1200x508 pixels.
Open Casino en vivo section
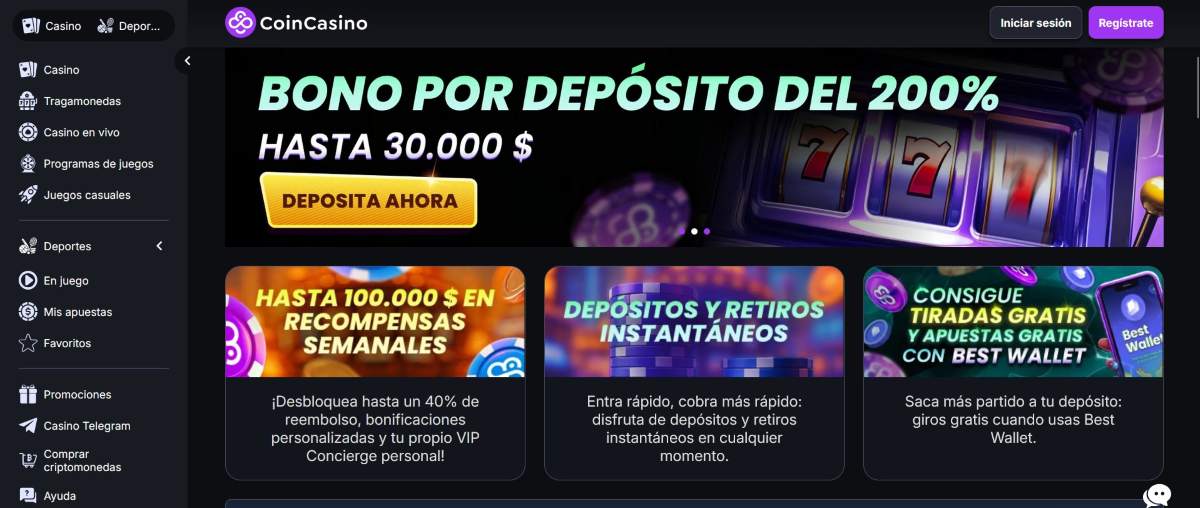[80, 132]
